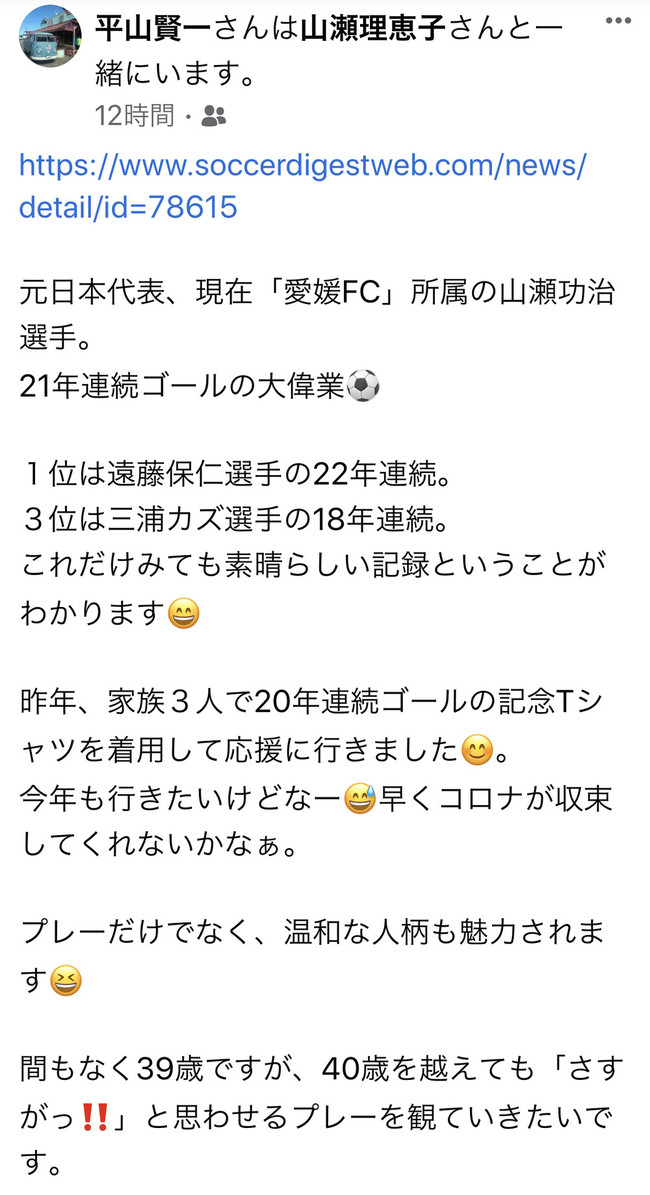View post audience via the friends icon
This screenshot has height=1195, width=650.
coord(213,116)
